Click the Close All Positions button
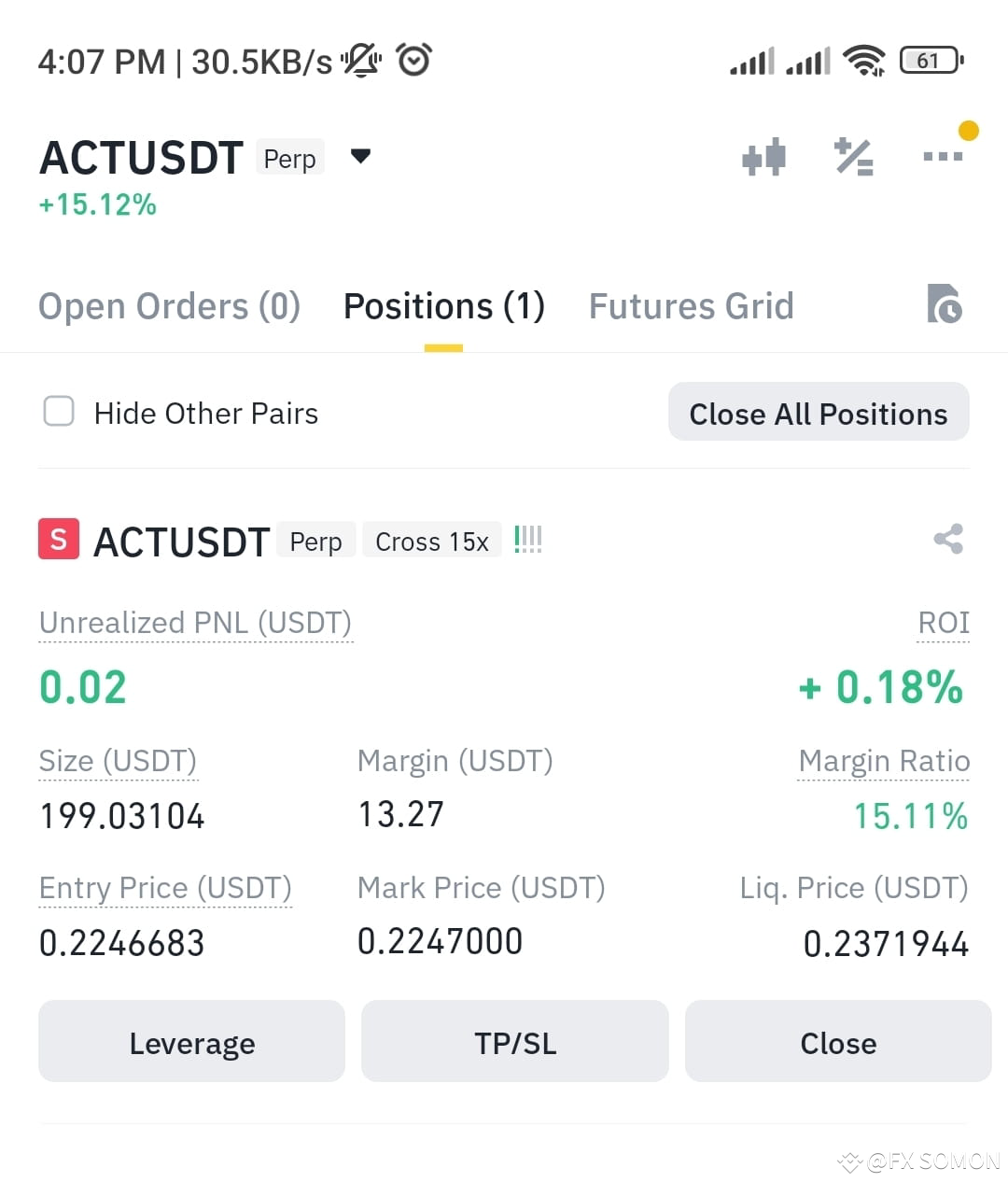1008x1182 pixels. pos(818,412)
